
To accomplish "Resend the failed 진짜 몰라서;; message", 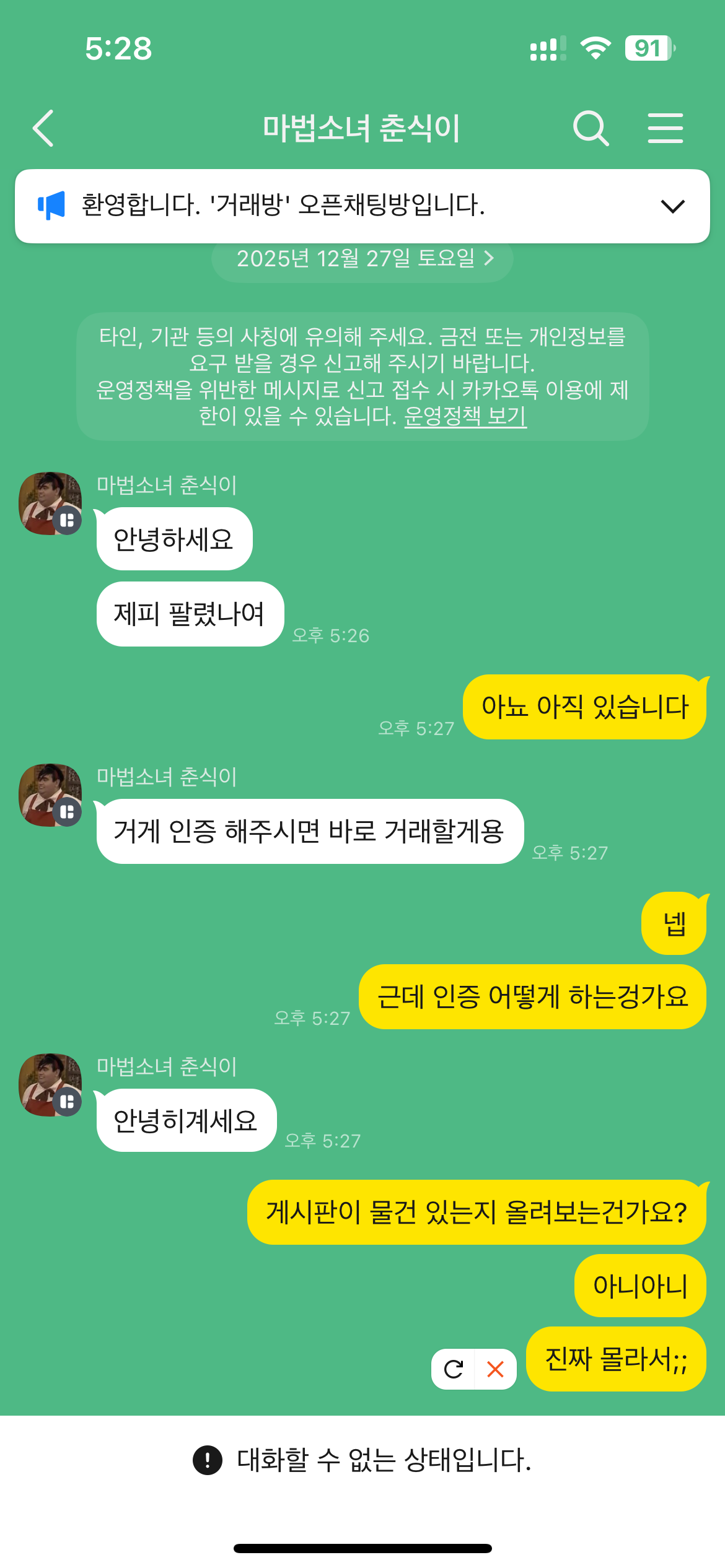I will [454, 1369].
